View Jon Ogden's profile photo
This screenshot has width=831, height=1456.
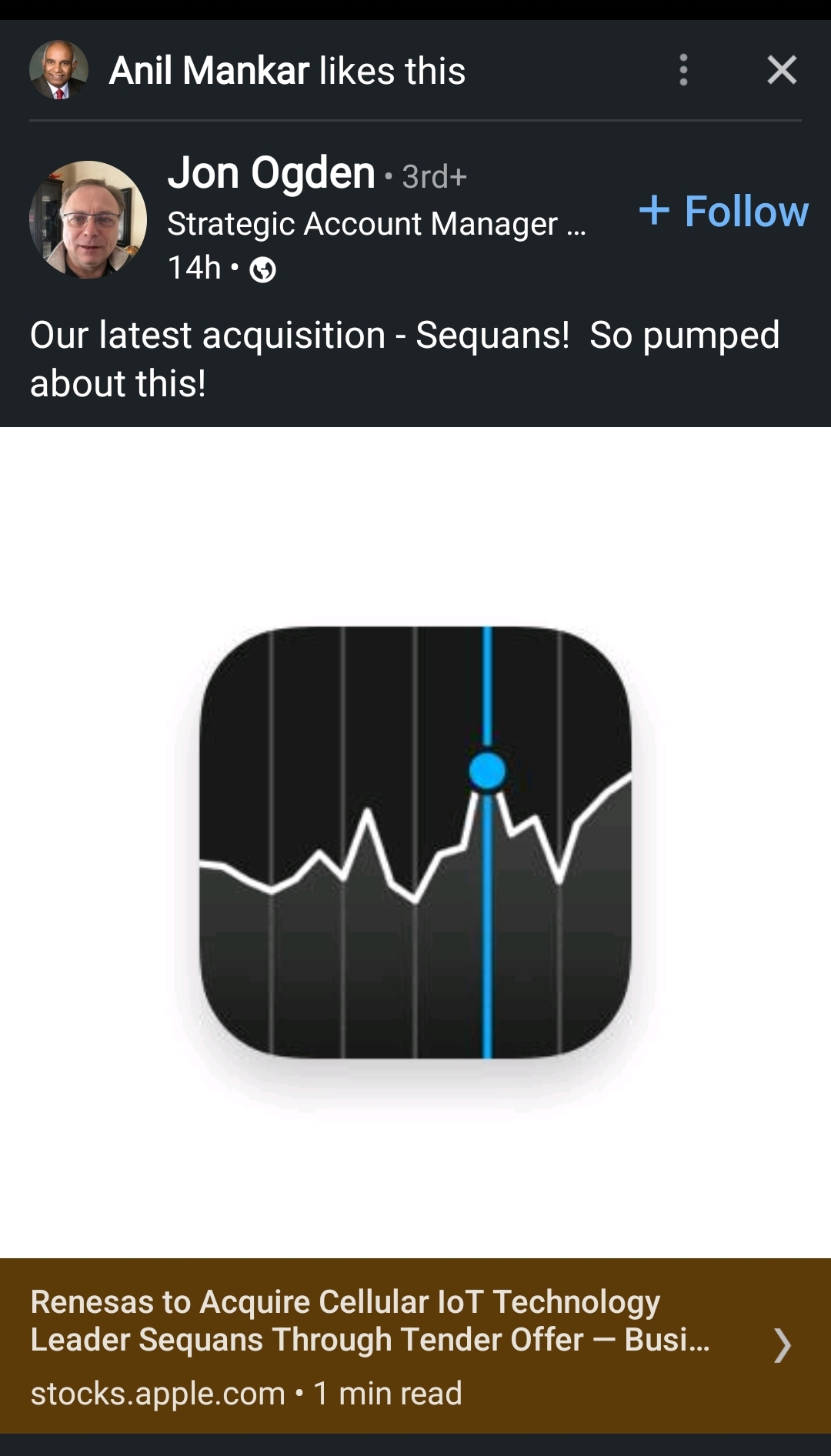pyautogui.click(x=88, y=220)
